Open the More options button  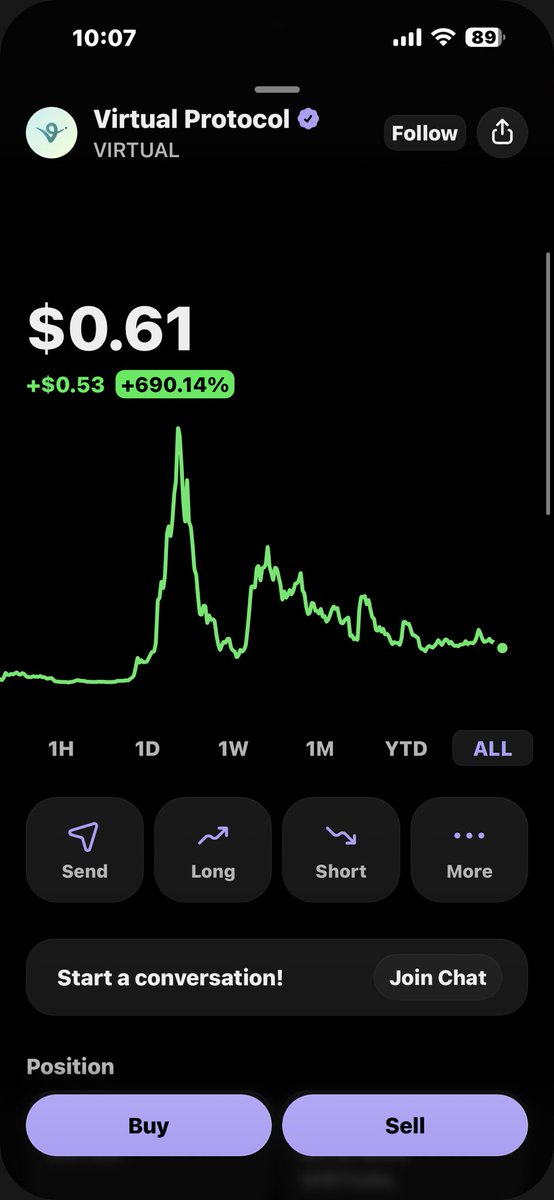click(469, 850)
